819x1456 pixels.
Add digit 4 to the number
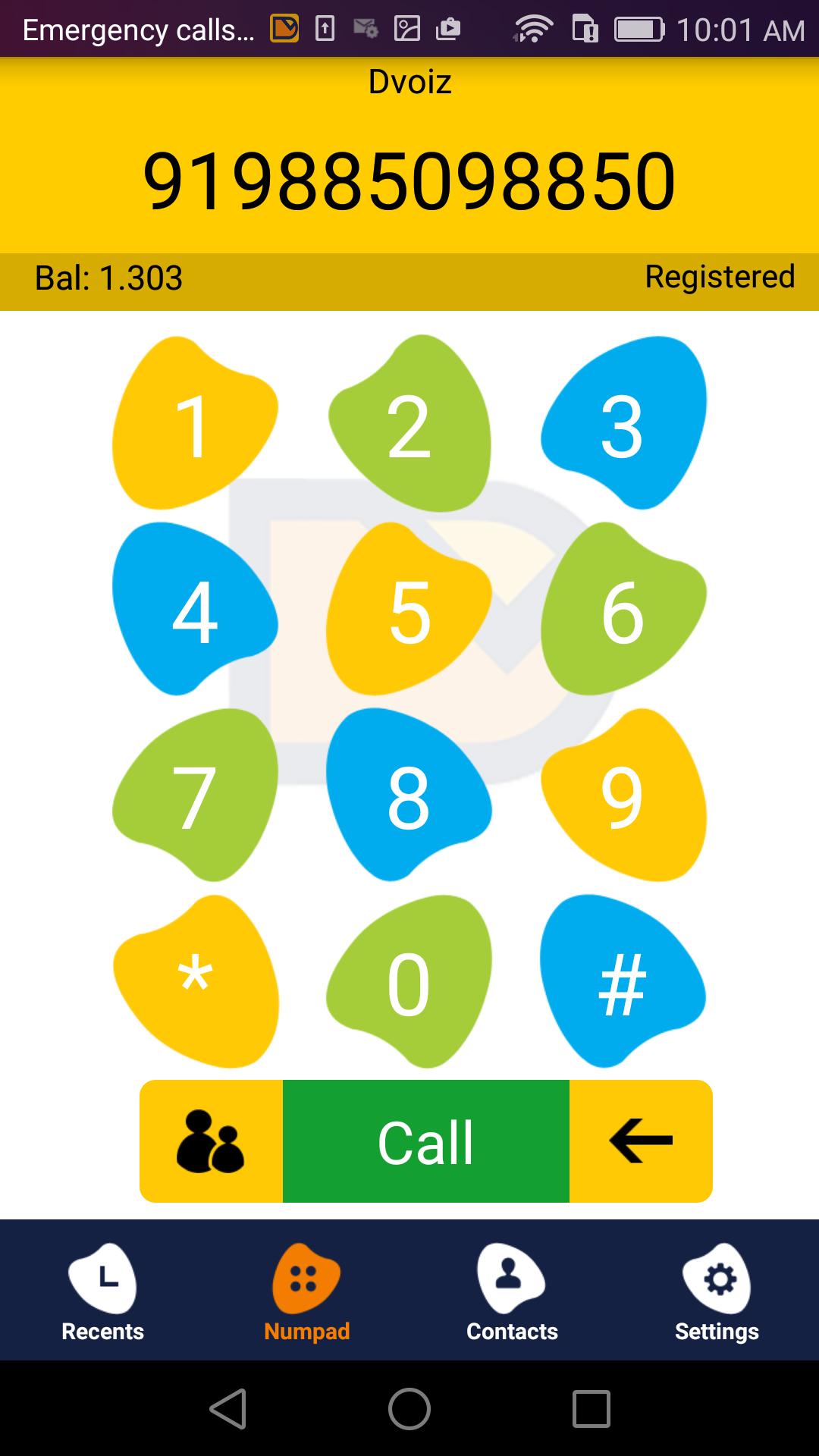[193, 611]
